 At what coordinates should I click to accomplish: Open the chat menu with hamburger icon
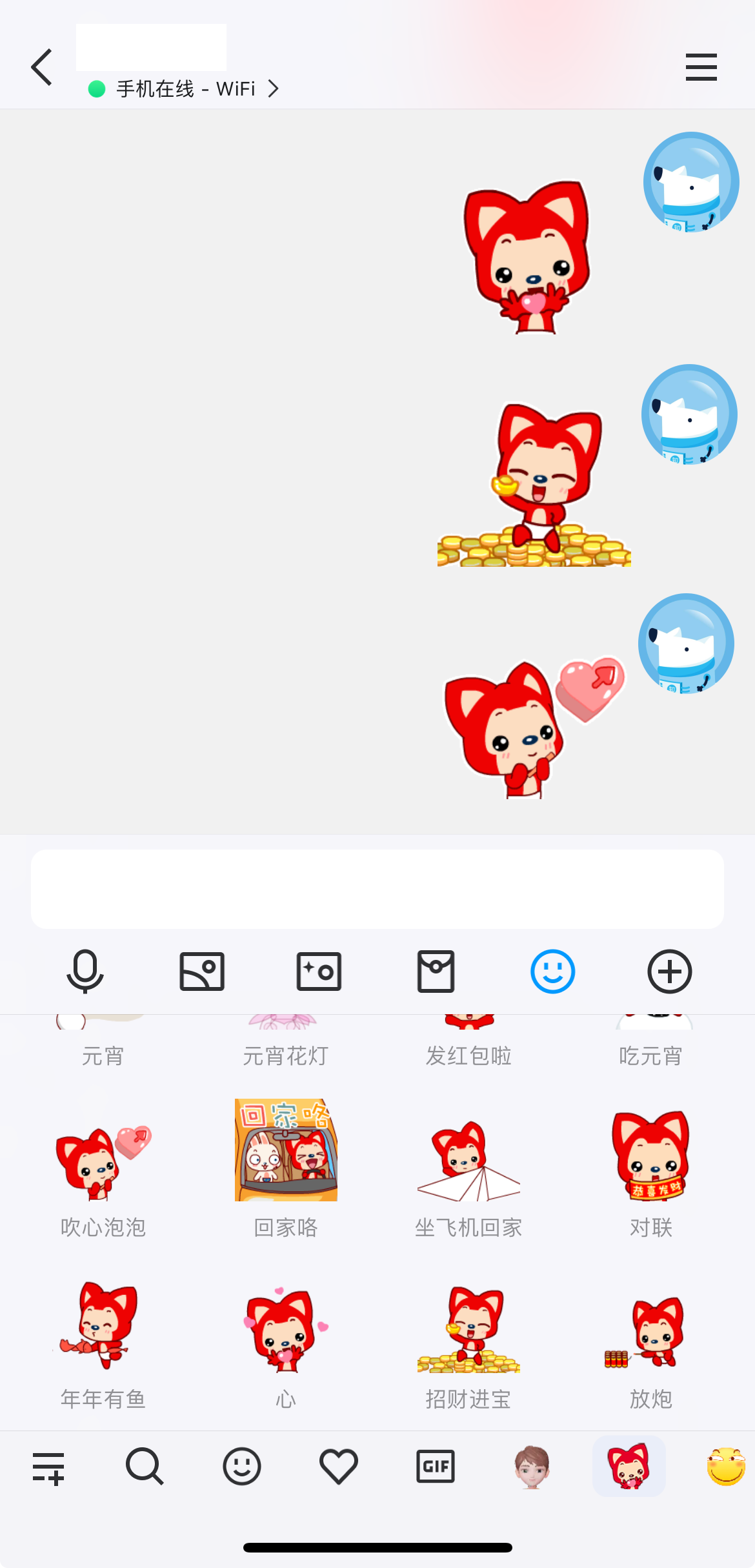coord(701,66)
